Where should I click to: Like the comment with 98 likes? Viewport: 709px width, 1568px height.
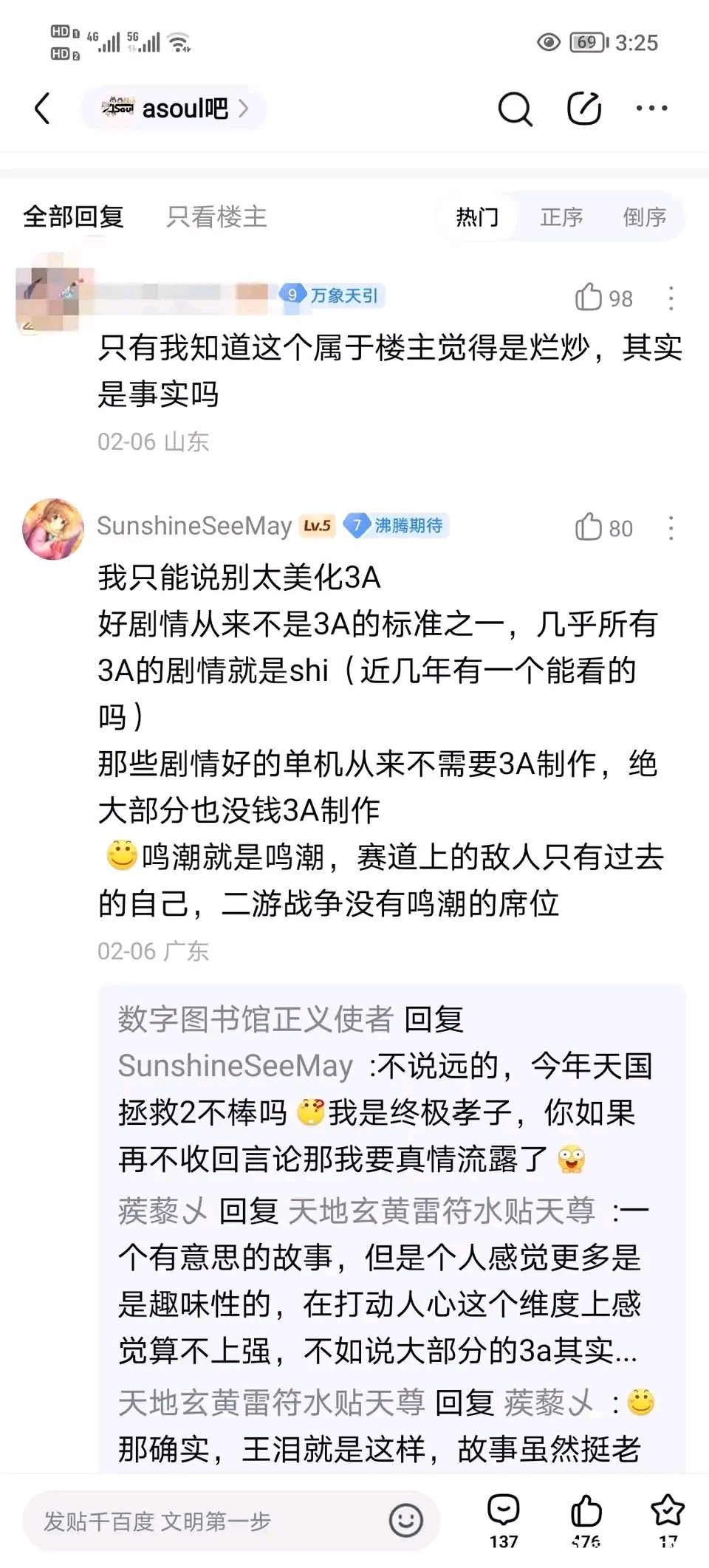[x=589, y=298]
